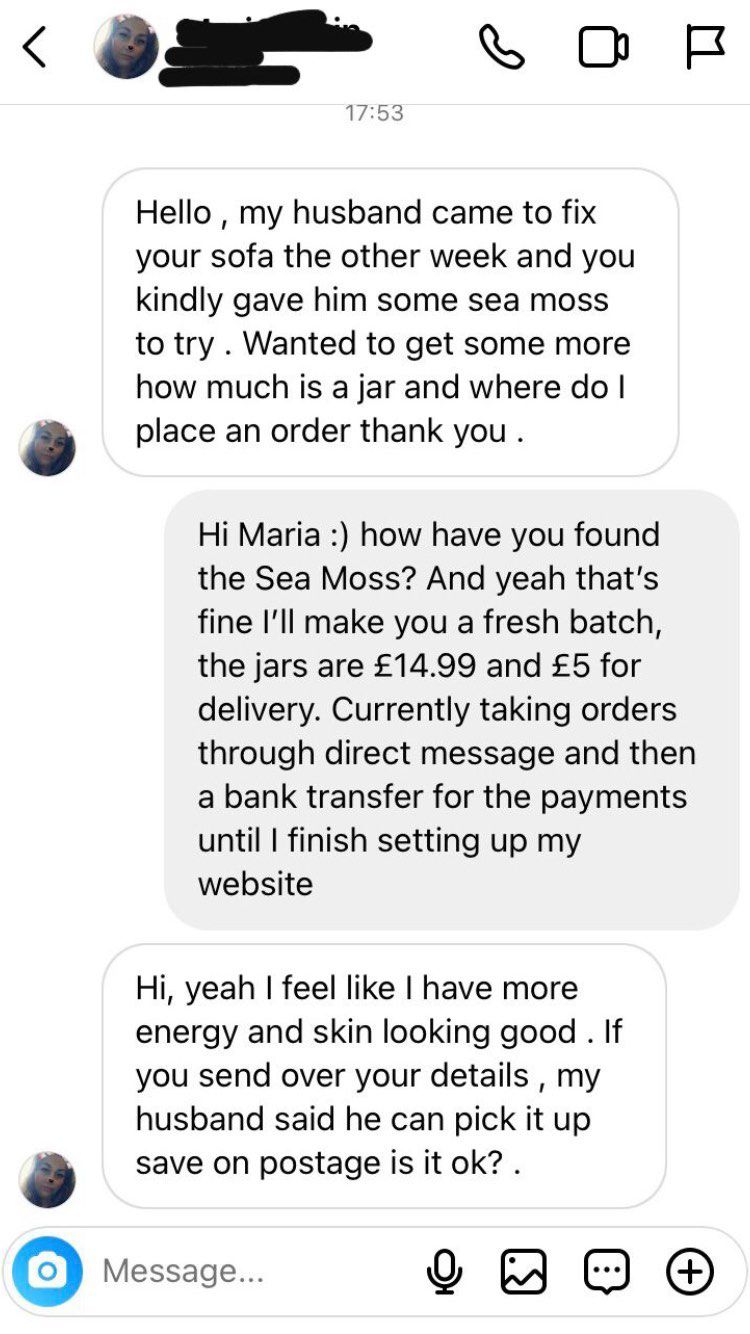Open the camera from the message bar
750x1334 pixels.
(x=47, y=1271)
